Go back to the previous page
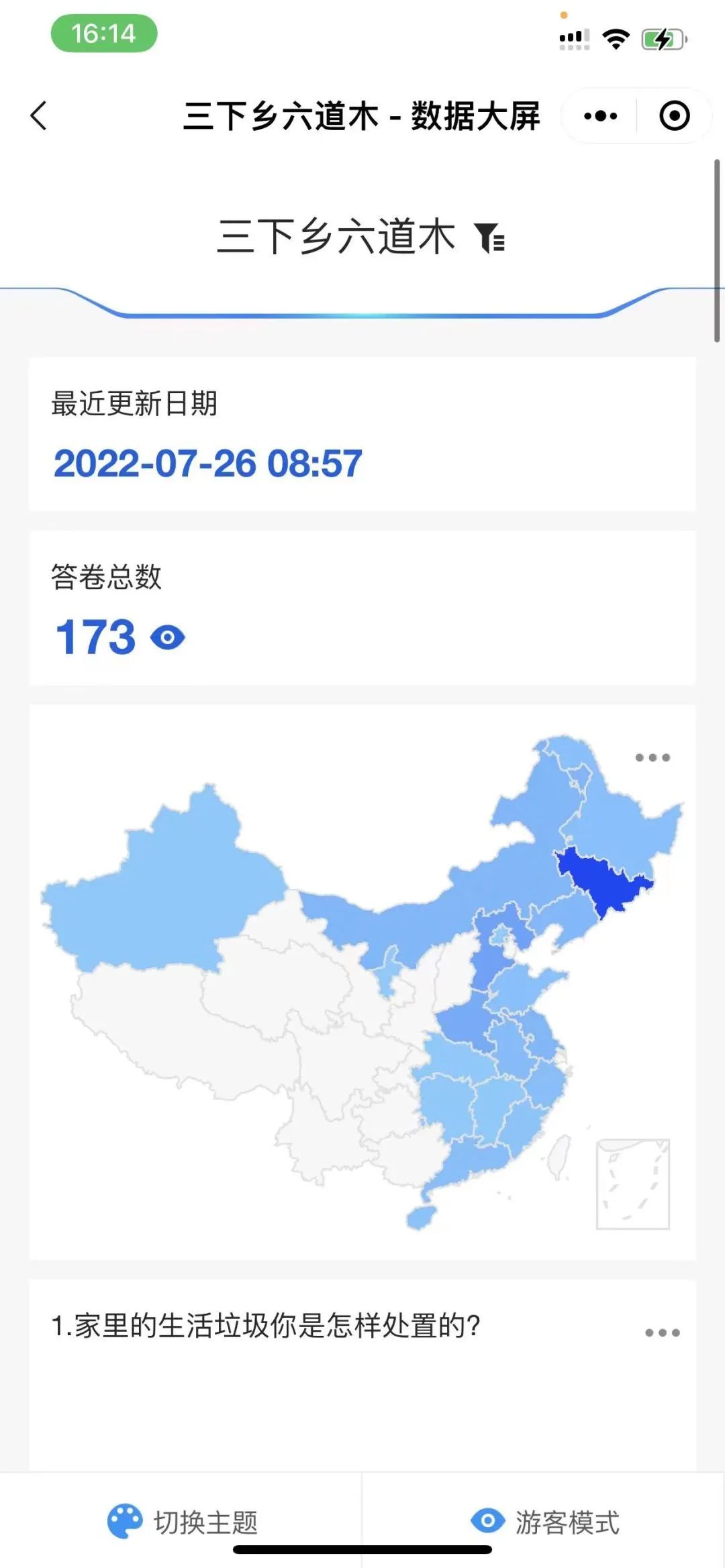Screen dimensions: 725x1568 coord(39,116)
